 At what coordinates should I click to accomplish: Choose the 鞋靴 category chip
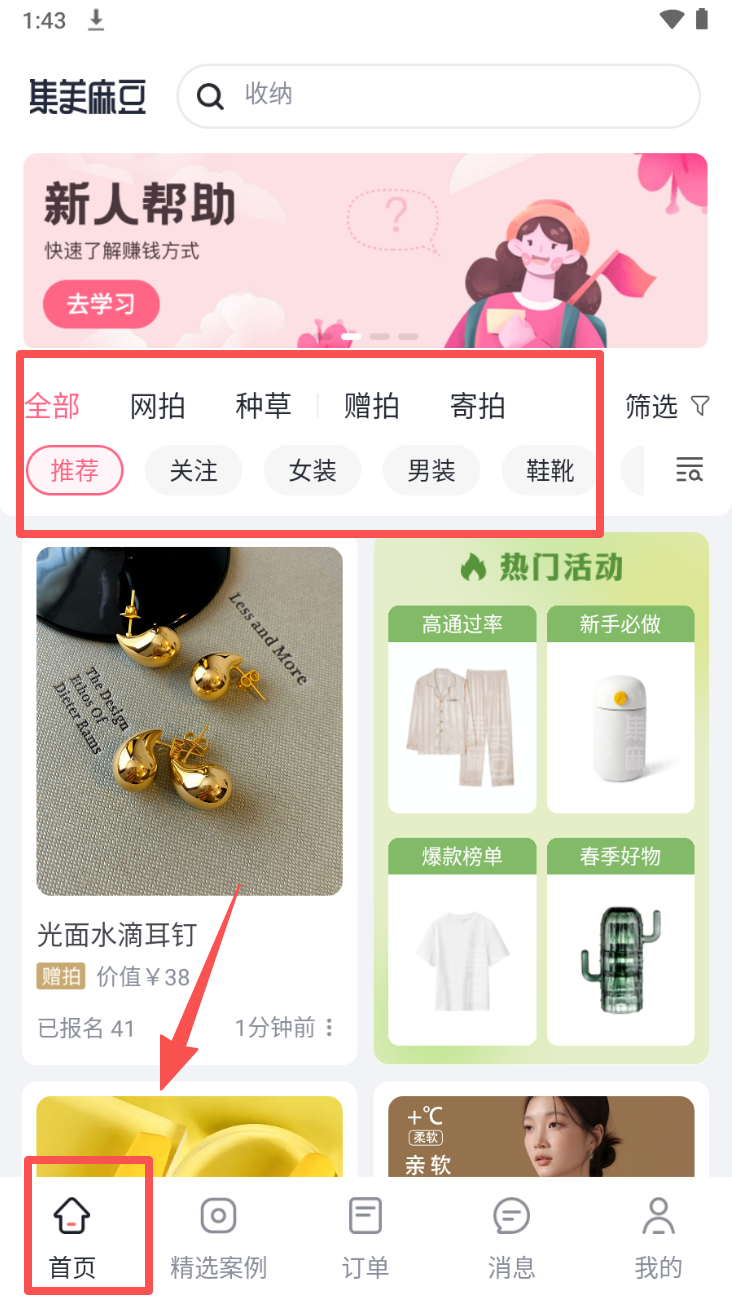pyautogui.click(x=550, y=470)
